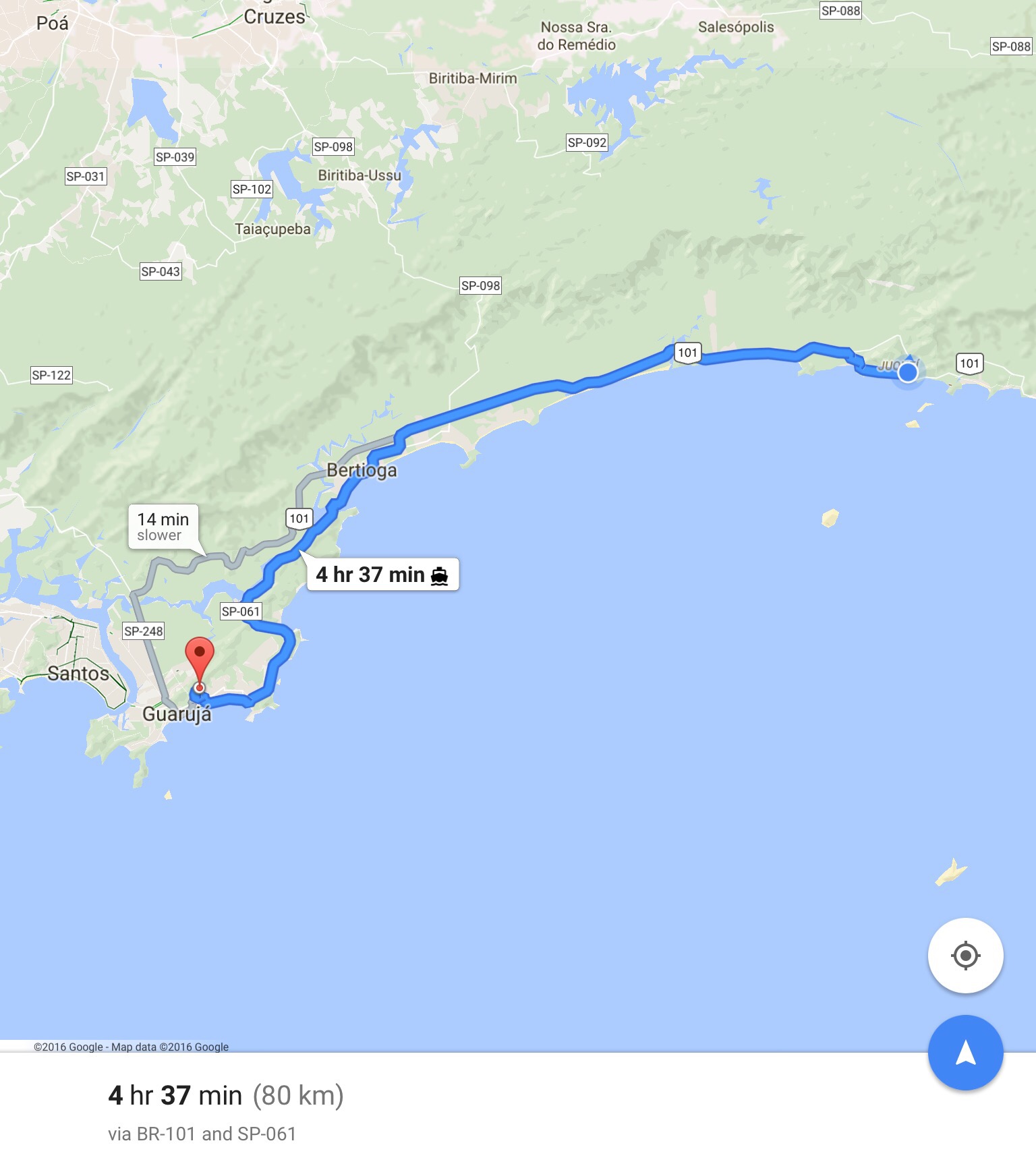Image resolution: width=1036 pixels, height=1168 pixels.
Task: Open route details for 4 hr 37 min (80 km)
Action: pyautogui.click(x=226, y=1110)
